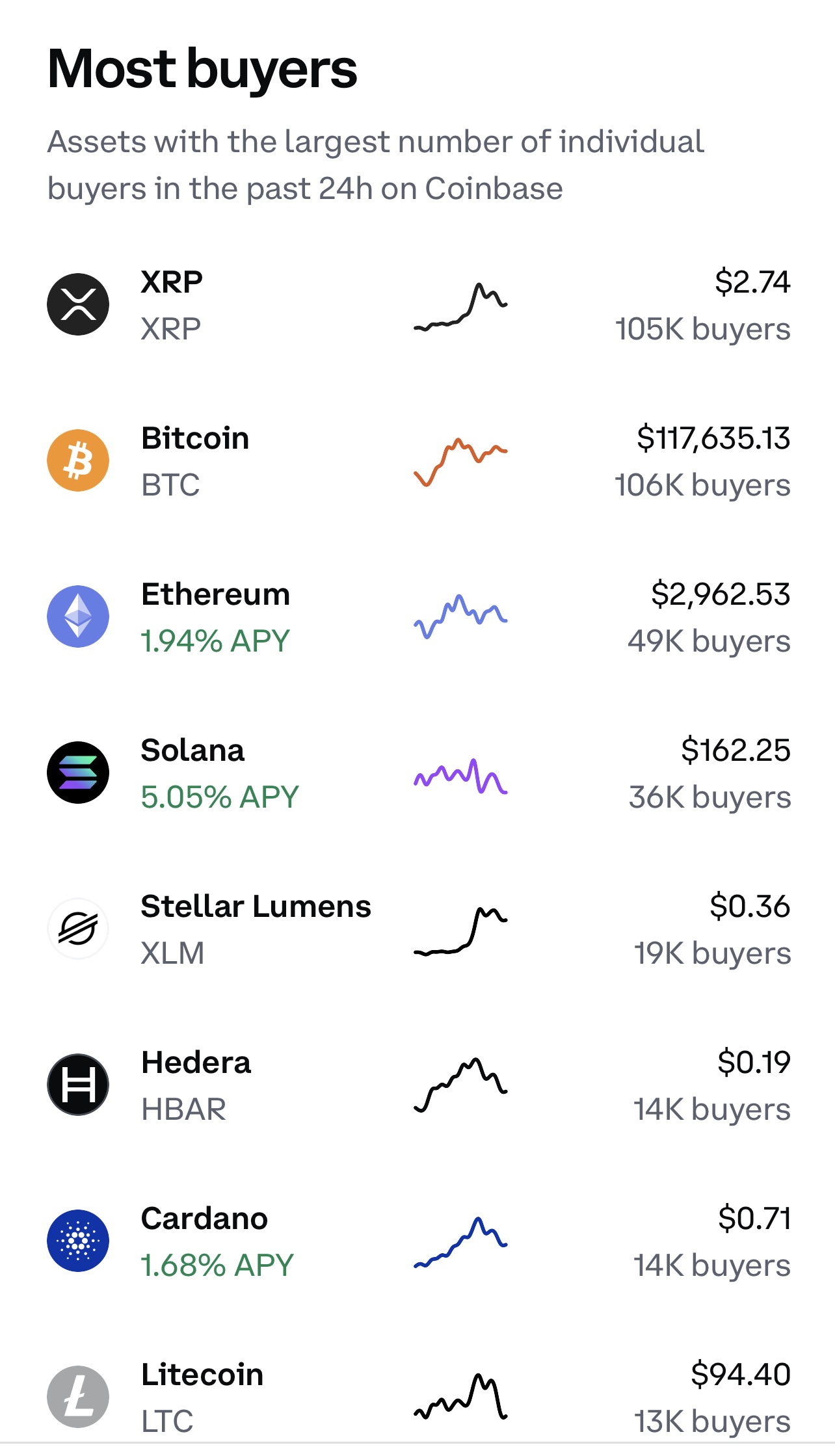Open Stellar Lumens XLM
This screenshot has width=835, height=1456.
(417, 929)
